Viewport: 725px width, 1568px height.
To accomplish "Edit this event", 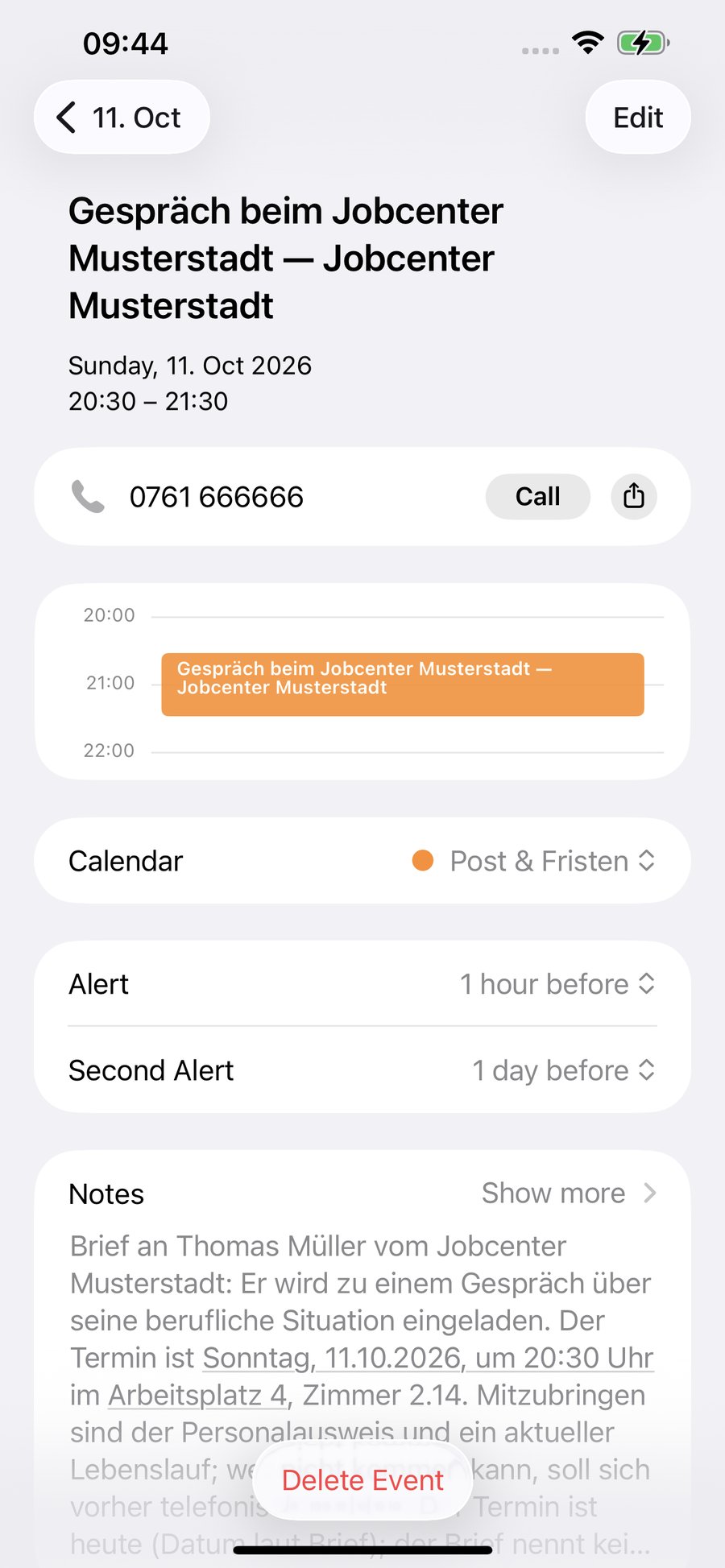I will coord(638,118).
